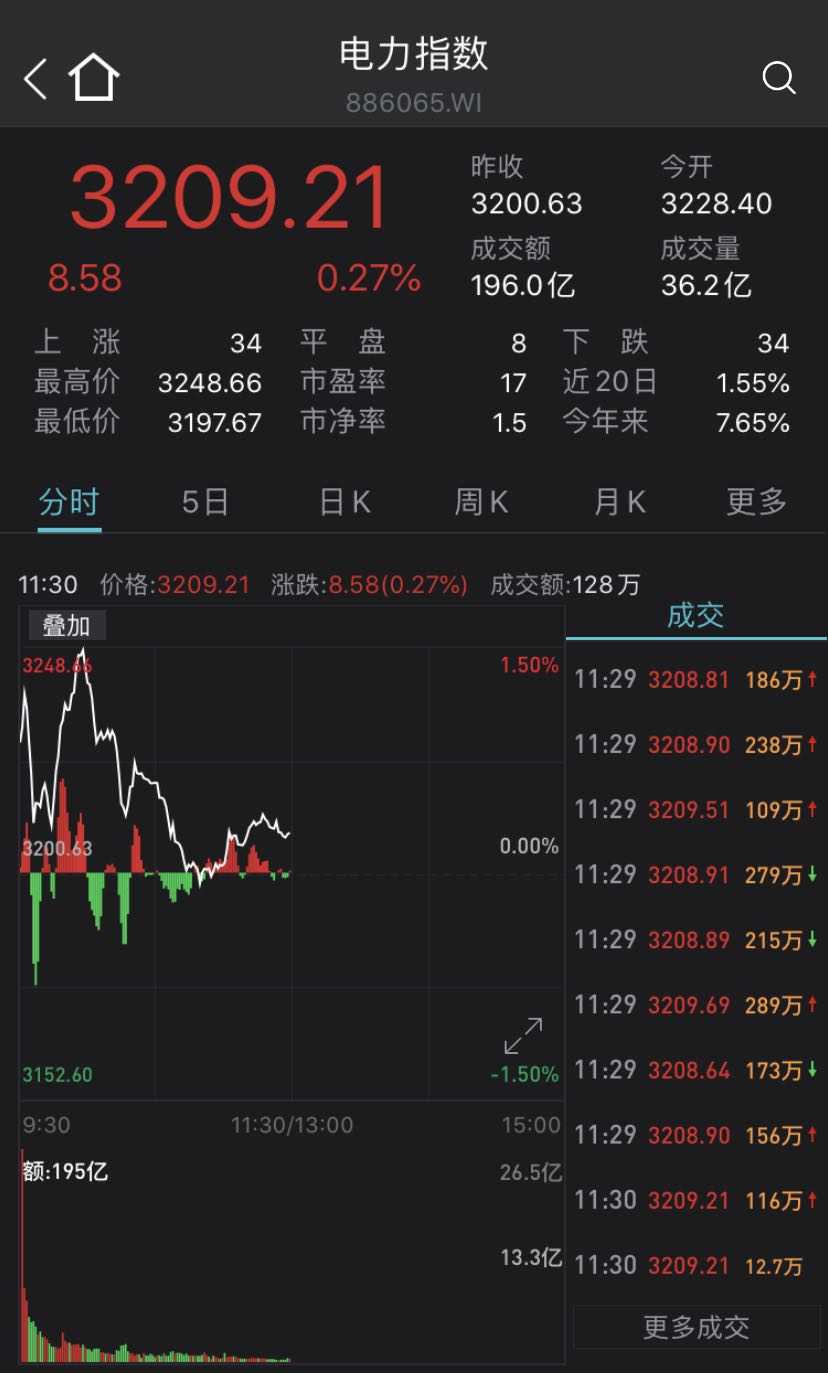This screenshot has height=1373, width=828.
Task: Open 更多成交 for more trades
Action: click(696, 1327)
